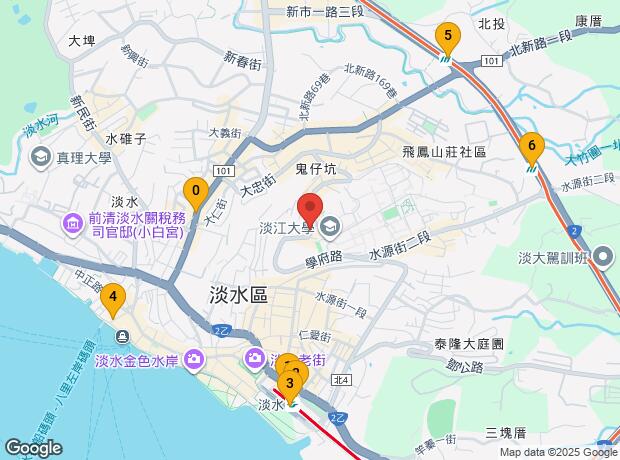Open the 淡江大學 school icon
This screenshot has height=460, width=620.
pos(330,228)
